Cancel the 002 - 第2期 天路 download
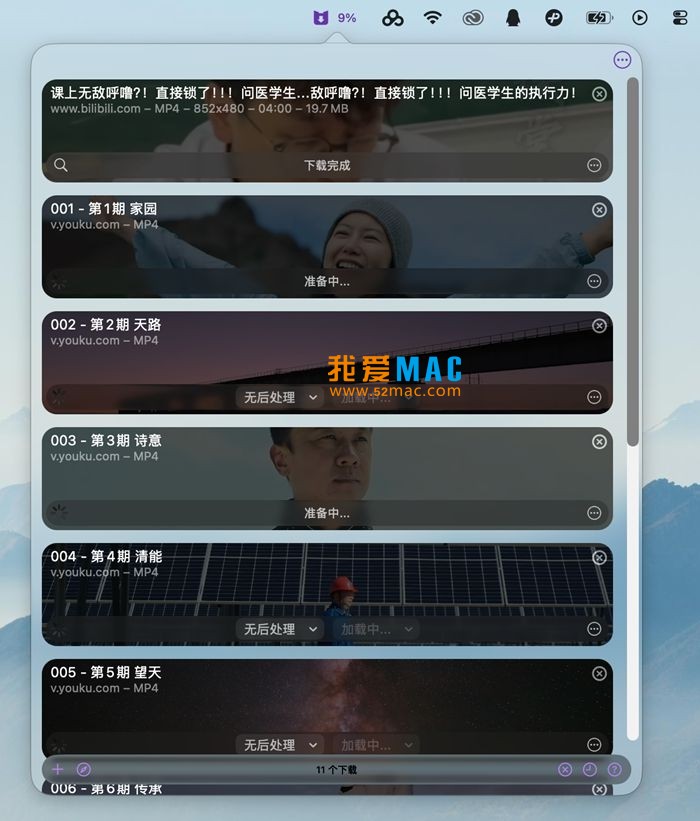The height and width of the screenshot is (821, 700). point(599,326)
